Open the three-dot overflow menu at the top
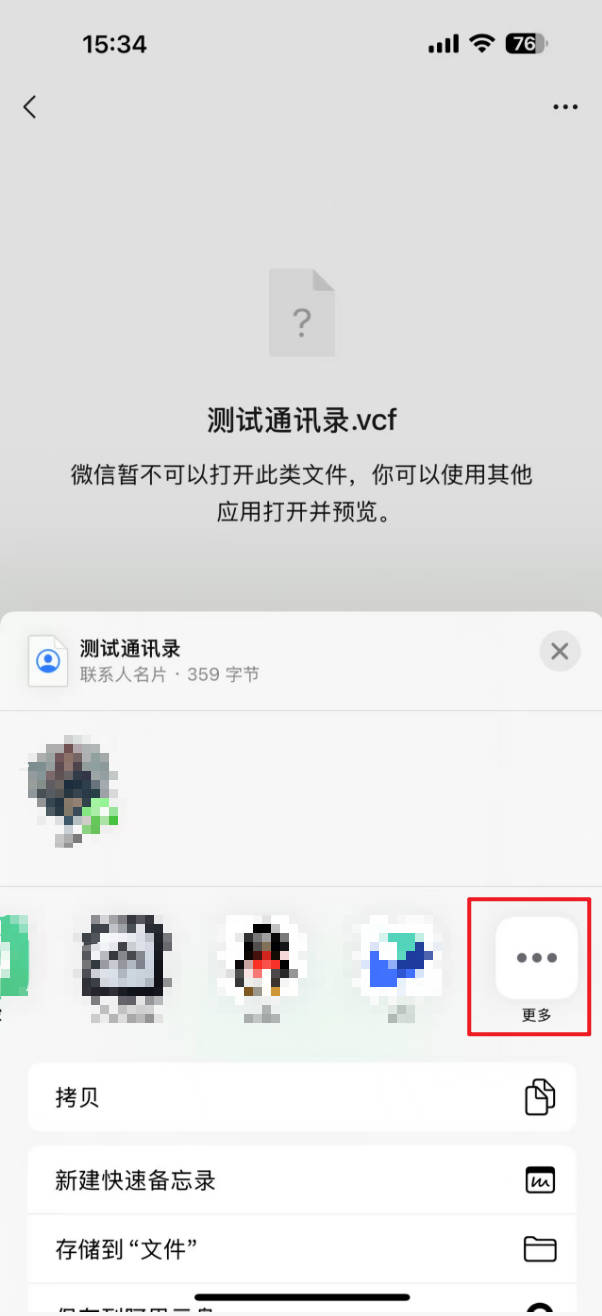Image resolution: width=602 pixels, height=1316 pixels. 565,107
